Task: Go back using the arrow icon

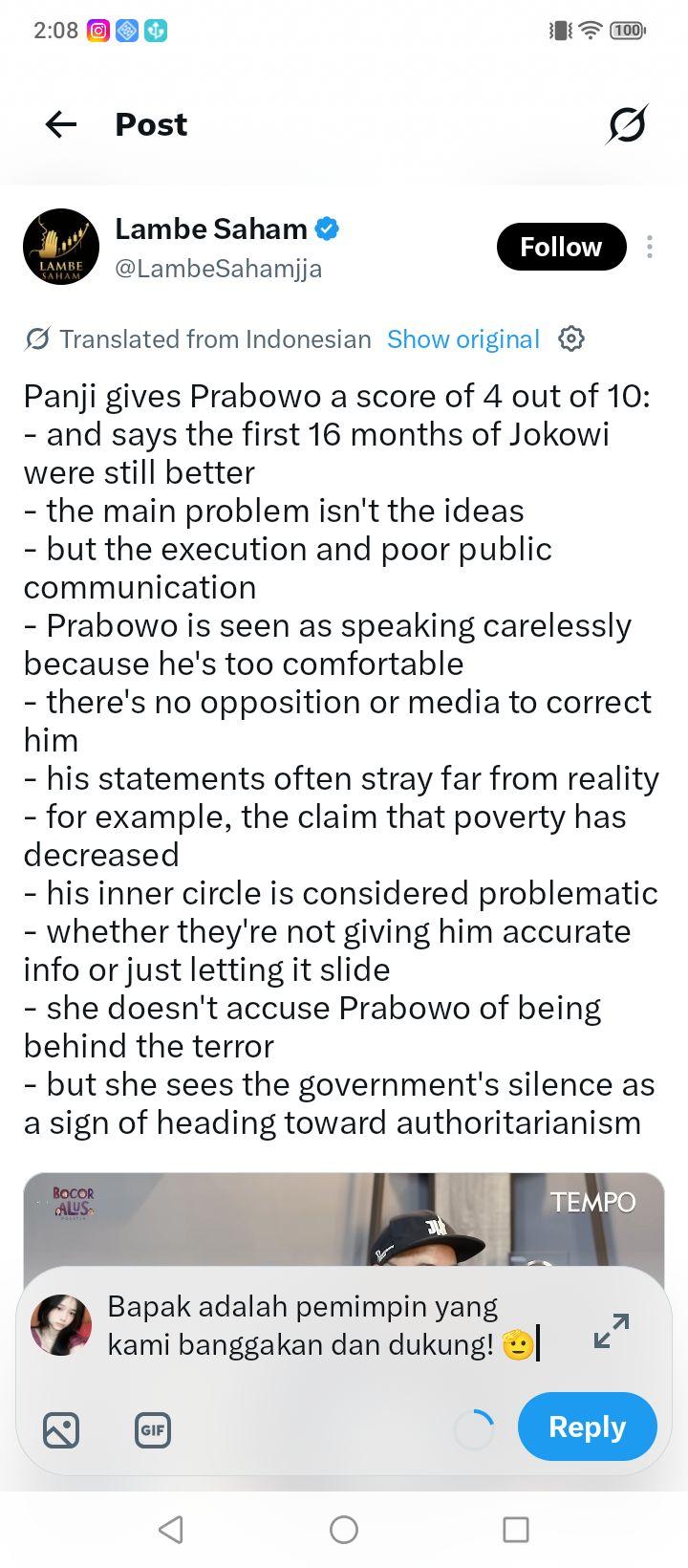Action: tap(61, 124)
